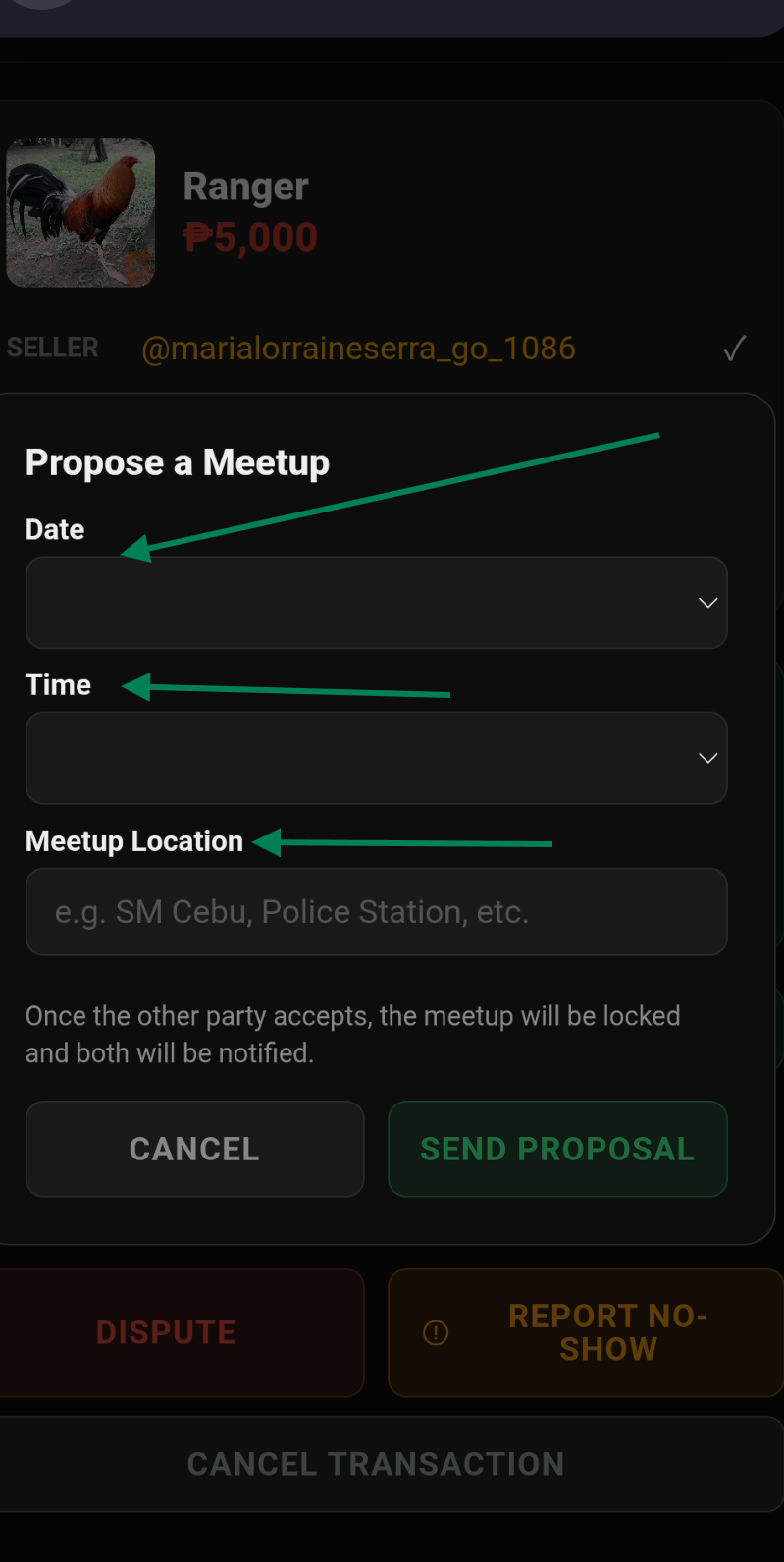Click the chevron on the Date field
This screenshot has width=784, height=1562.
pos(707,603)
